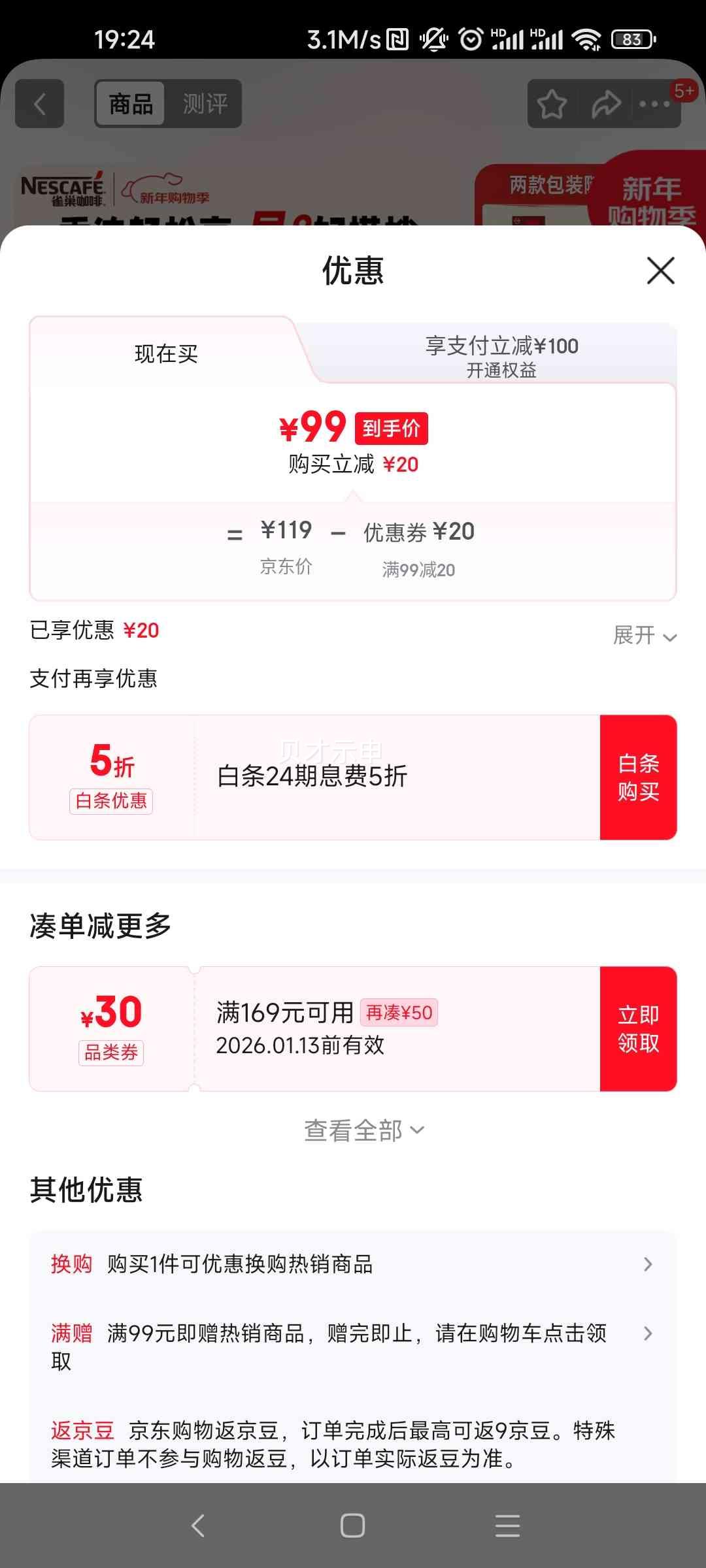The width and height of the screenshot is (706, 1568).
Task: Select the 商品 tab at the top
Action: 131,103
